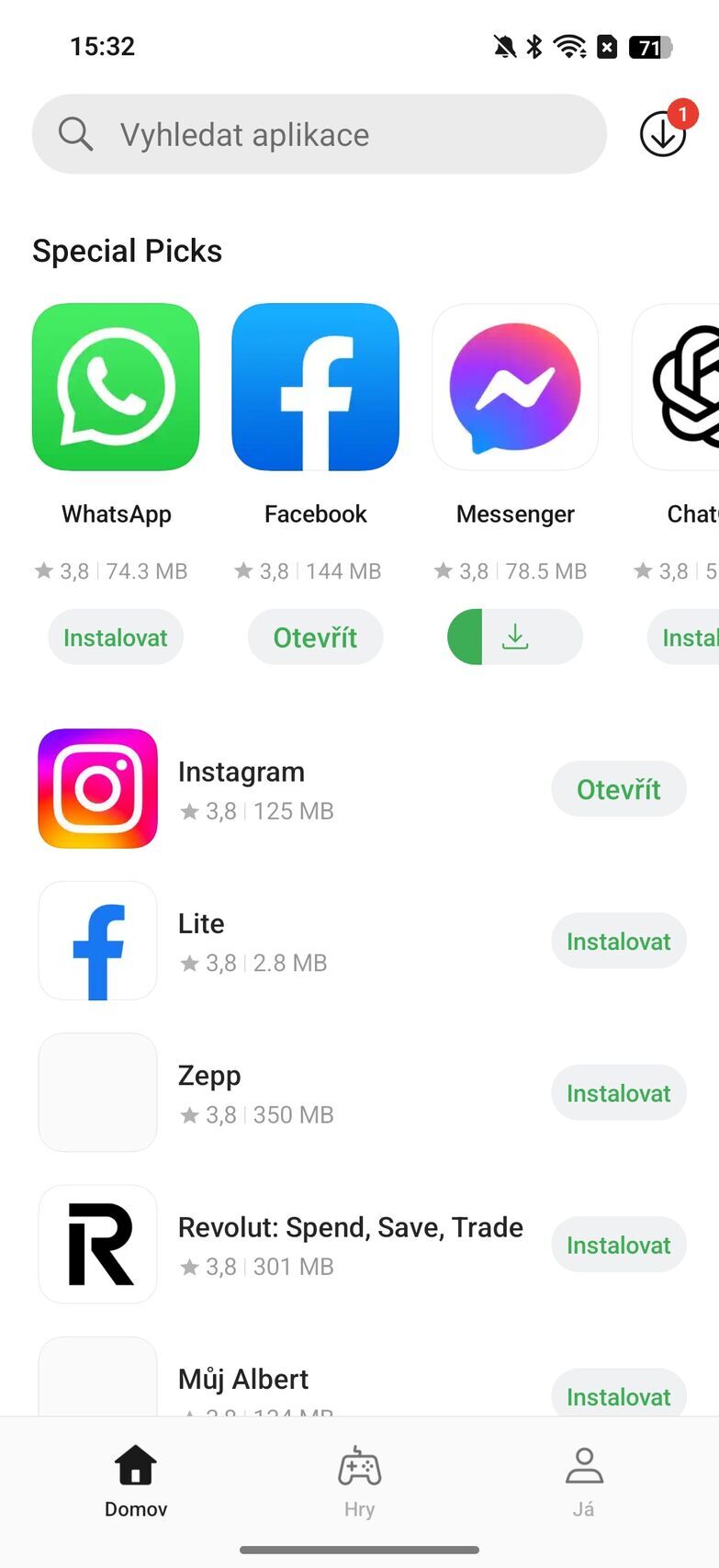Open the Můj Albert app entry
The width and height of the screenshot is (719, 1568).
[243, 1378]
